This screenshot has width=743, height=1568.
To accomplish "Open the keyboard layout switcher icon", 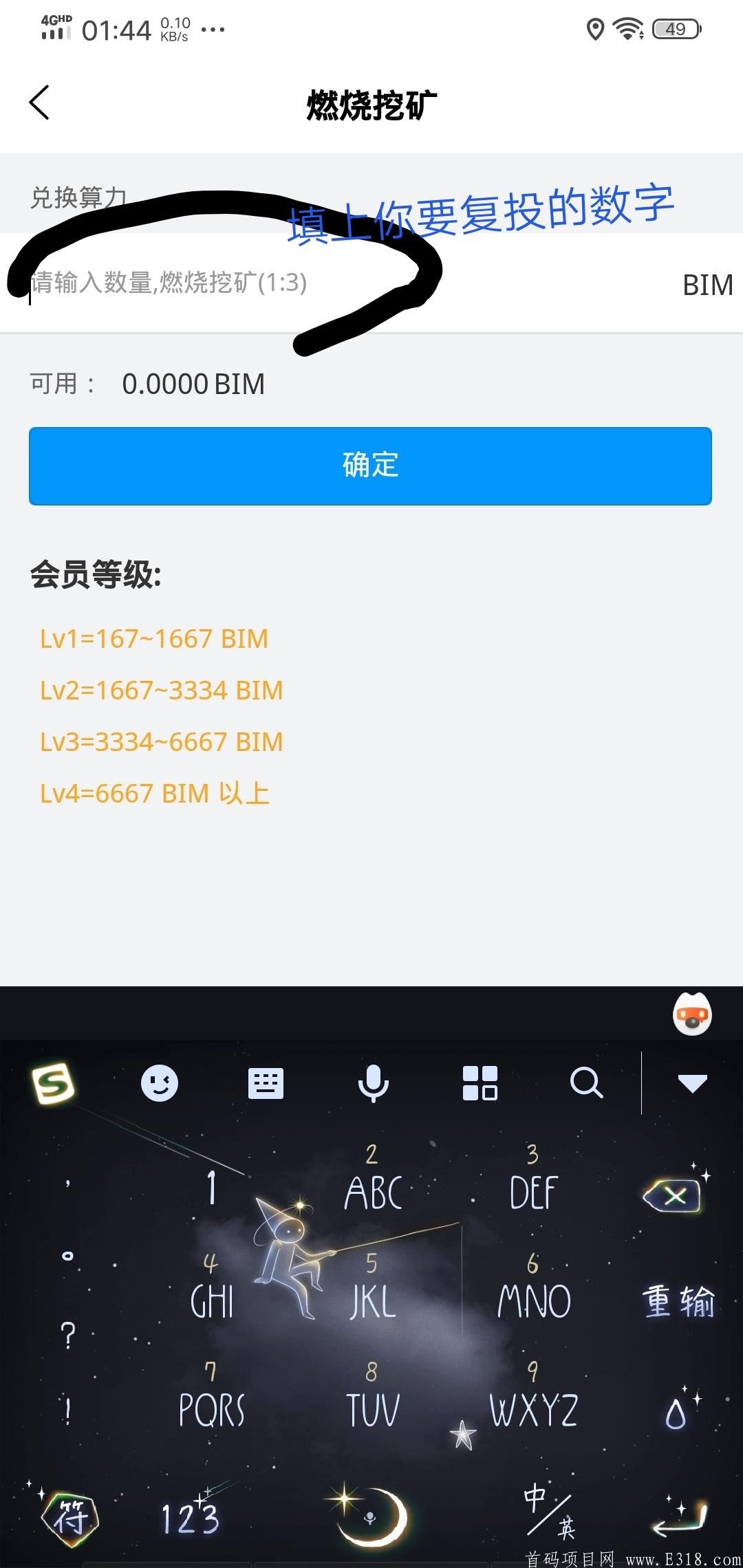I will tap(265, 1082).
